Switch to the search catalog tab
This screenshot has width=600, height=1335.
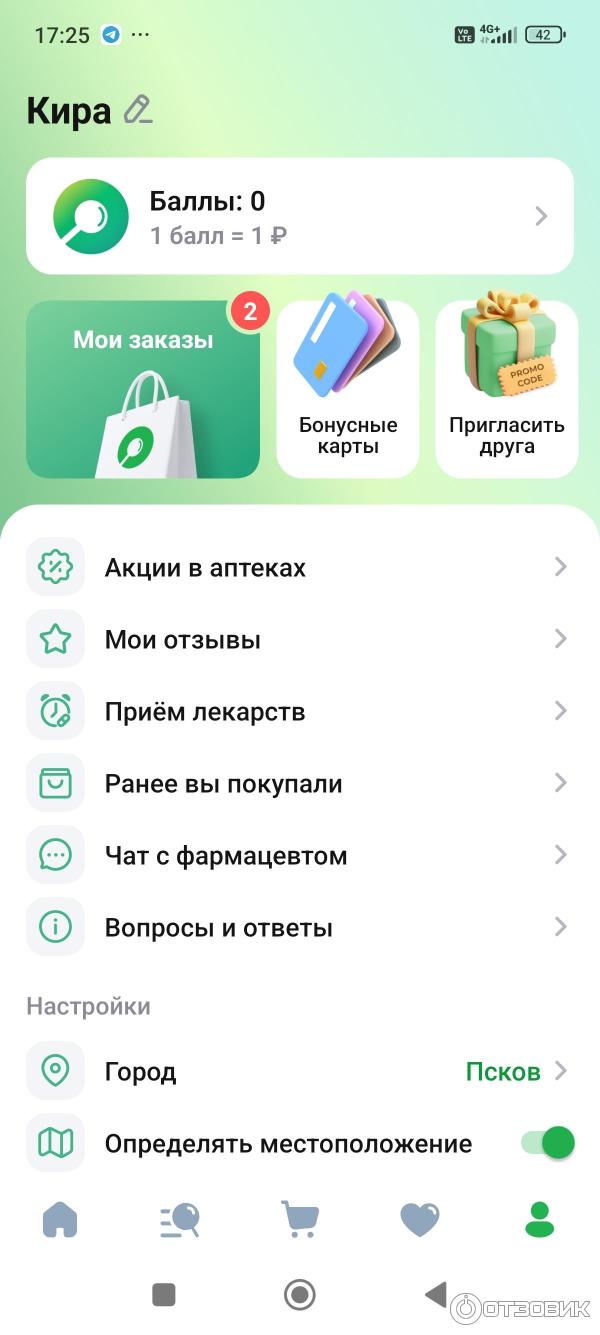coord(180,1219)
